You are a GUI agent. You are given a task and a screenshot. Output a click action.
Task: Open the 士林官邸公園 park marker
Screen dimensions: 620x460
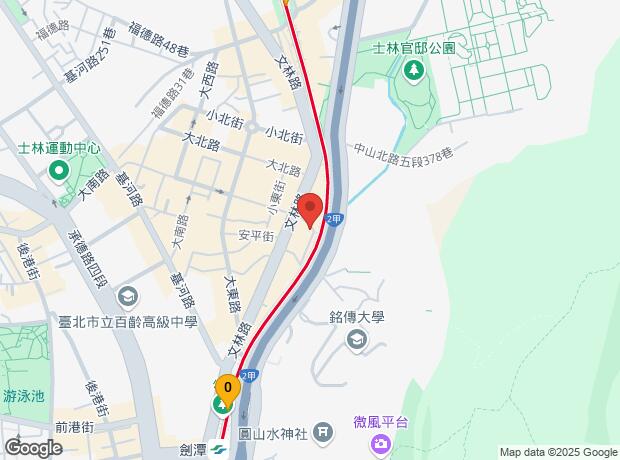[x=413, y=70]
